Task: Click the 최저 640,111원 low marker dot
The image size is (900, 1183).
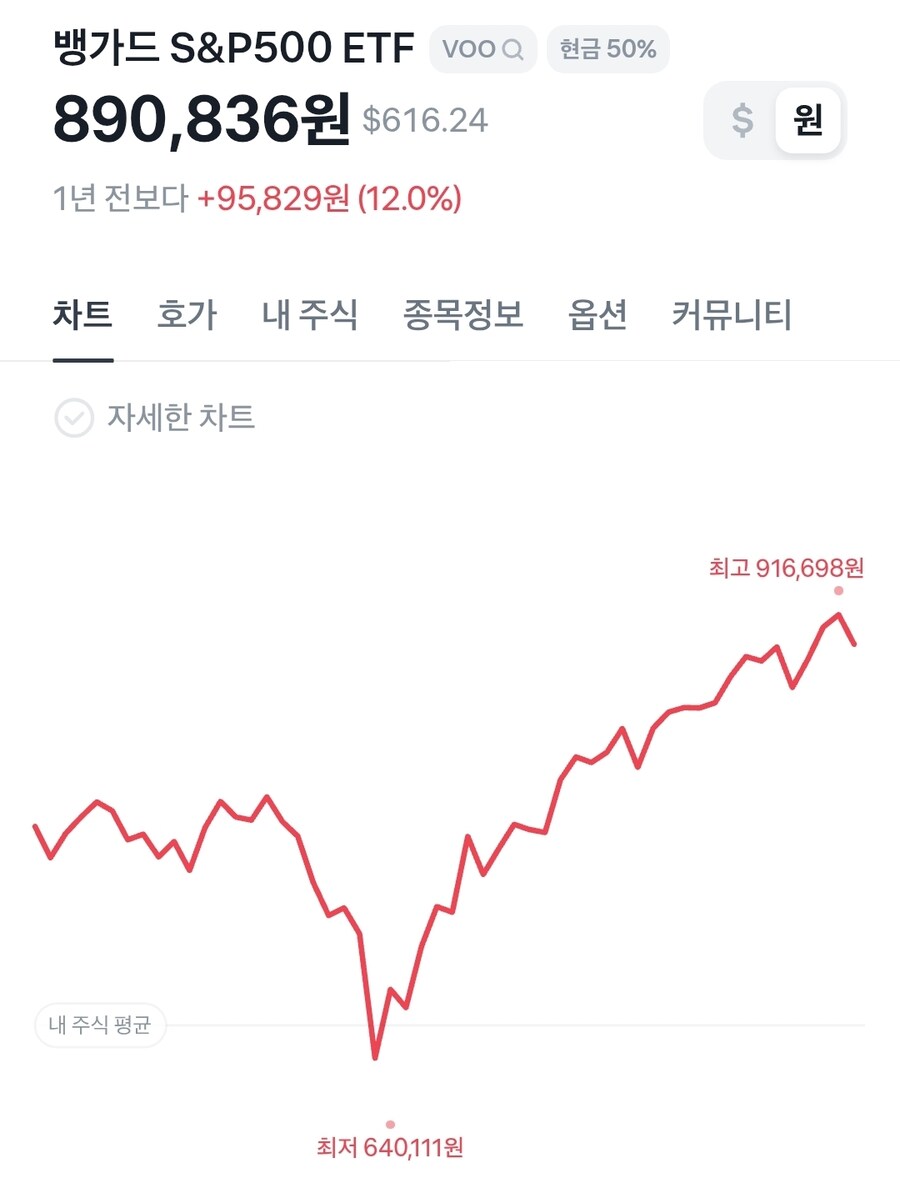Action: pos(390,1122)
